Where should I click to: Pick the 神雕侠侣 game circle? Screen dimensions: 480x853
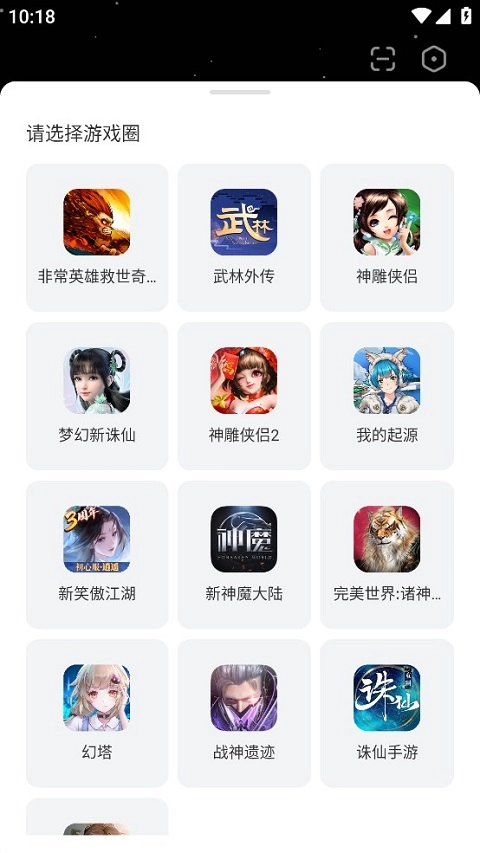tap(387, 238)
